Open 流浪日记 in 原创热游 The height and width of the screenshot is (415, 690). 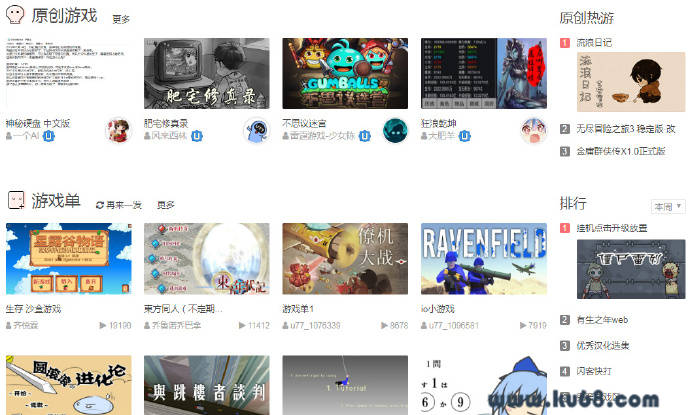click(593, 43)
